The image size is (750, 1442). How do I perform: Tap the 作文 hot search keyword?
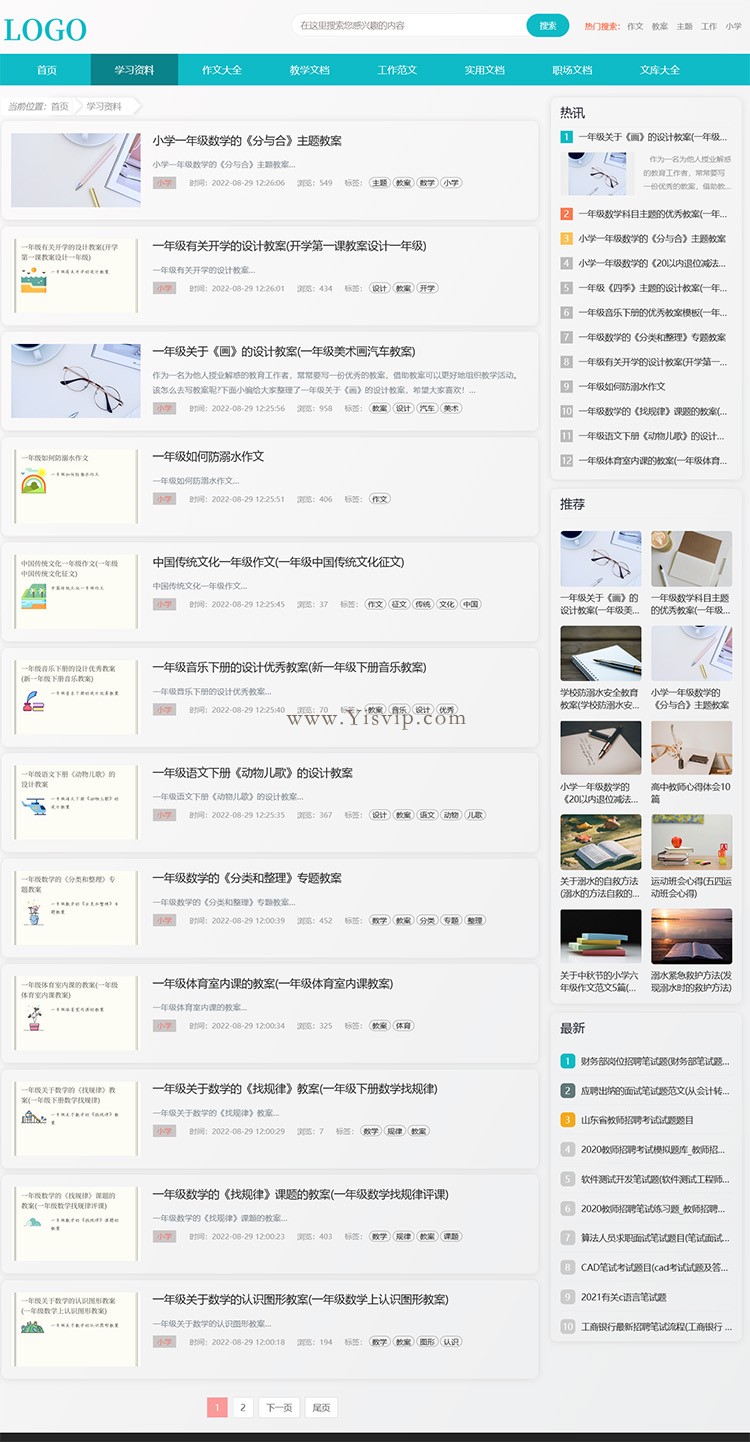[635, 27]
